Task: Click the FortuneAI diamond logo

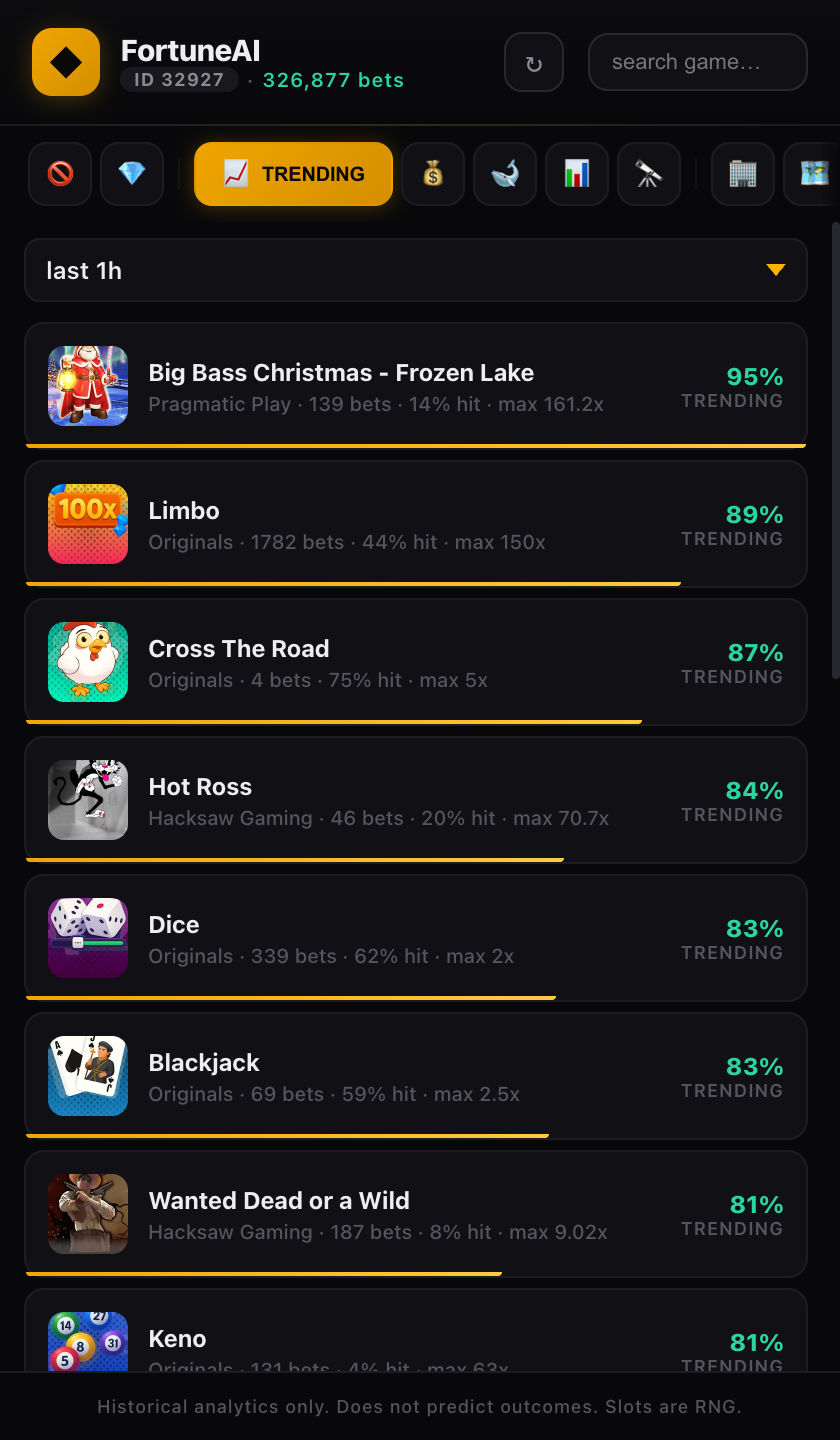Action: [x=66, y=61]
